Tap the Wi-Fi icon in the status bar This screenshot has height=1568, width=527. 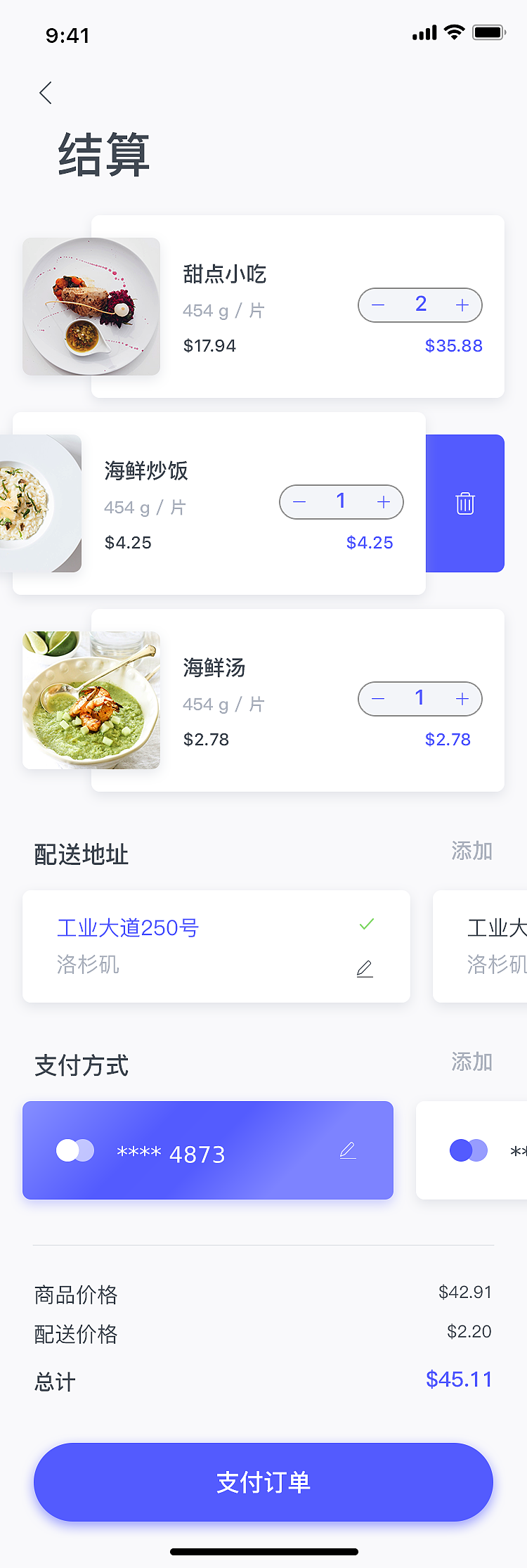click(x=453, y=32)
